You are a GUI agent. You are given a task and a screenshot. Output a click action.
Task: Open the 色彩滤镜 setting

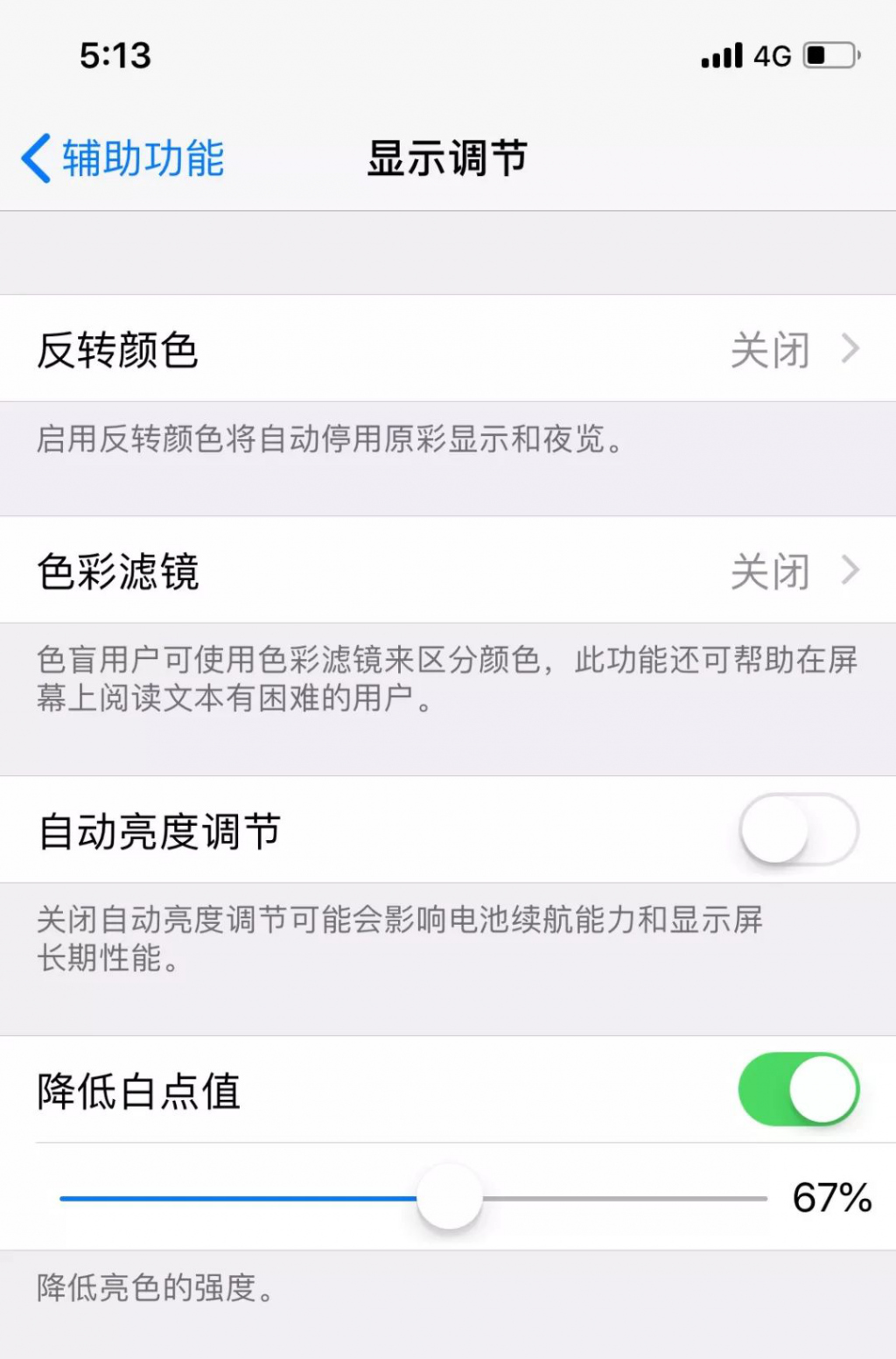(448, 571)
